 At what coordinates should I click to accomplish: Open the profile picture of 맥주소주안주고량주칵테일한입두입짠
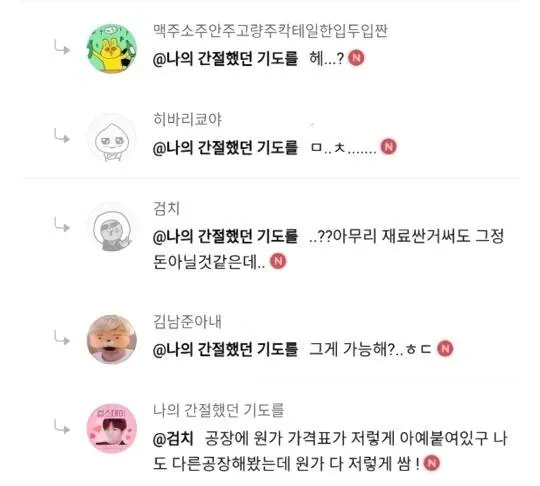[x=112, y=49]
